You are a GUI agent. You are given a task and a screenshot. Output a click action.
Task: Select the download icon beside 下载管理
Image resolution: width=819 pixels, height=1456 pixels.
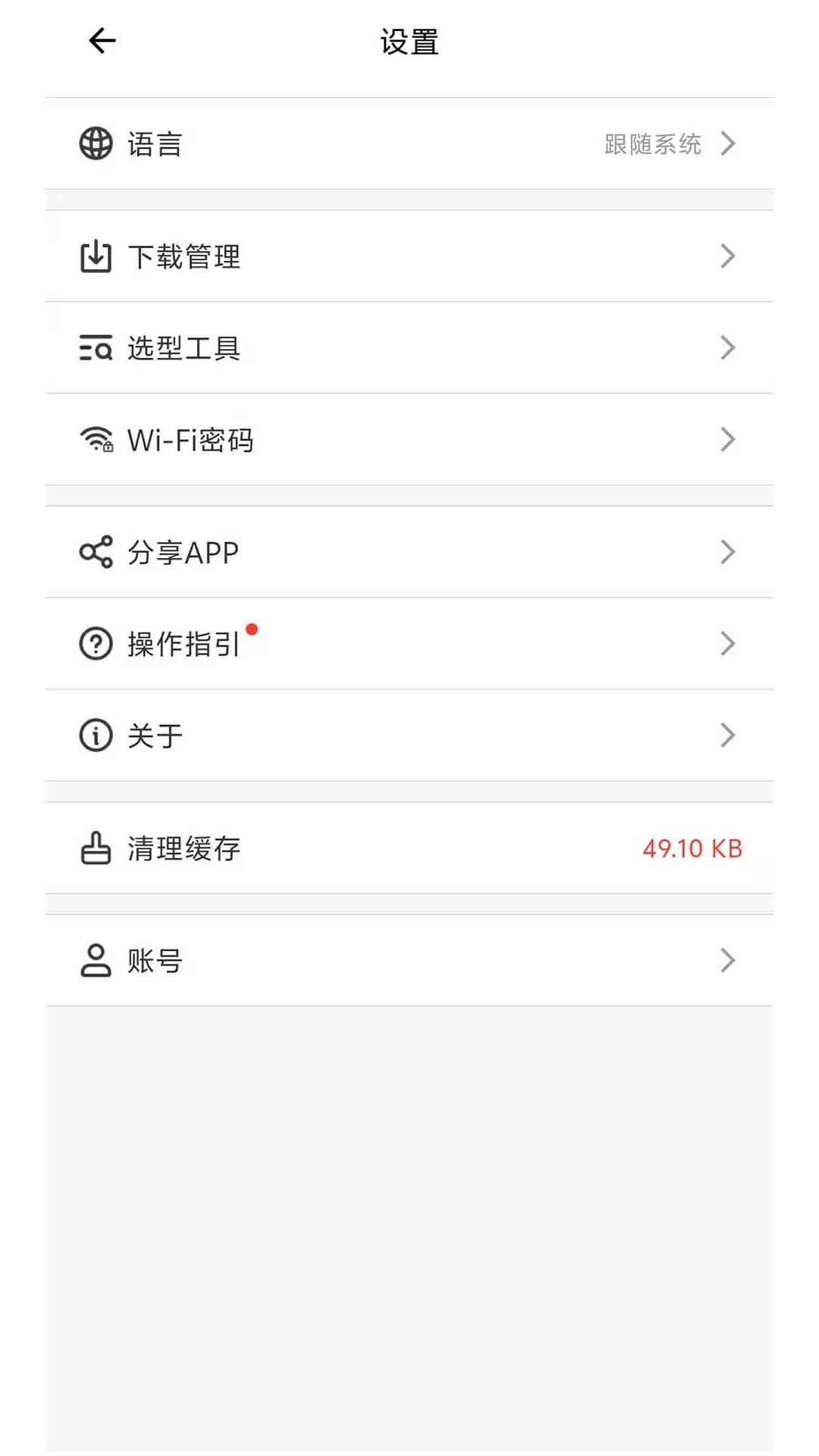click(x=96, y=256)
